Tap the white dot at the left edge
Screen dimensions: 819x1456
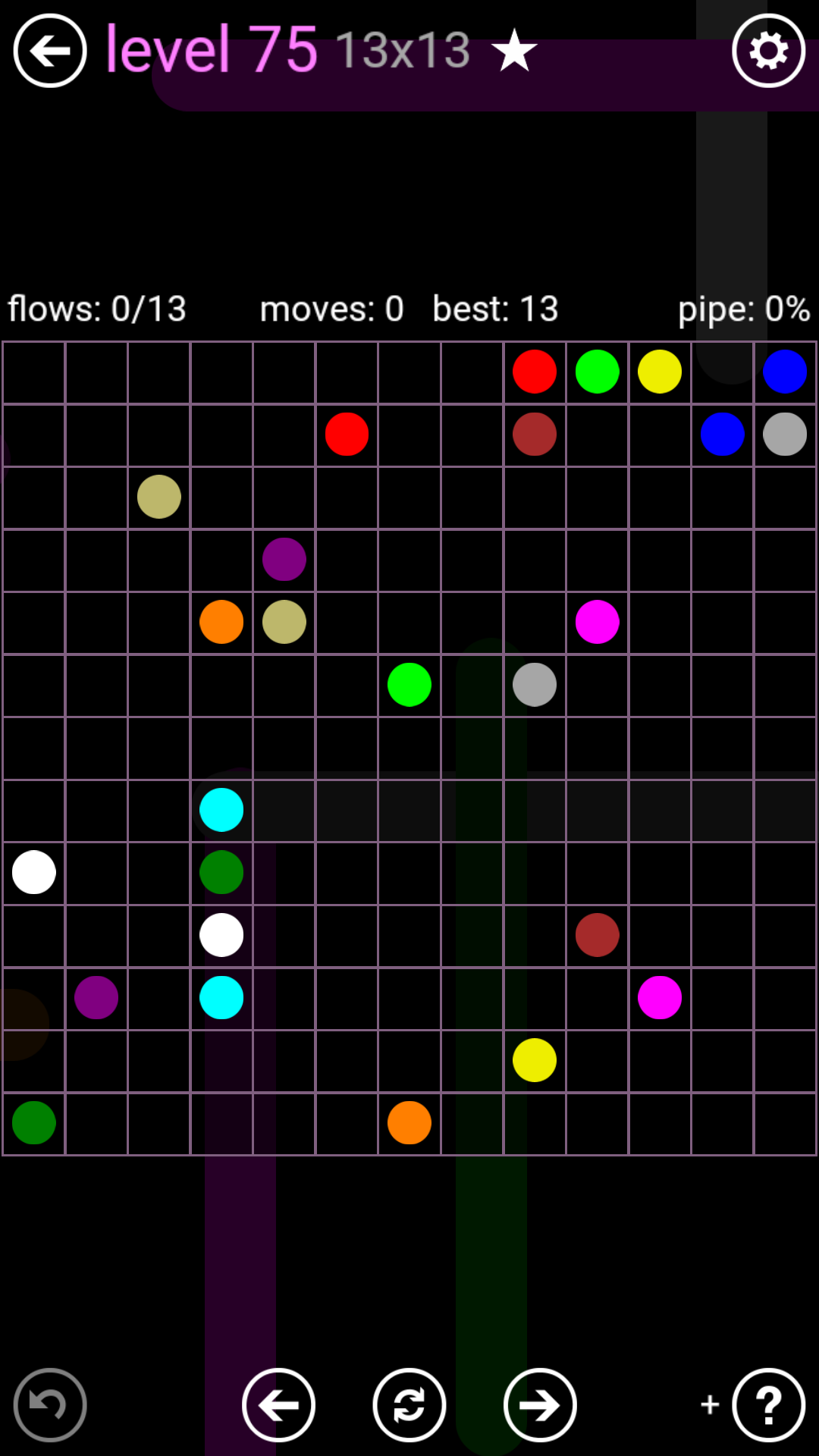pos(34,872)
